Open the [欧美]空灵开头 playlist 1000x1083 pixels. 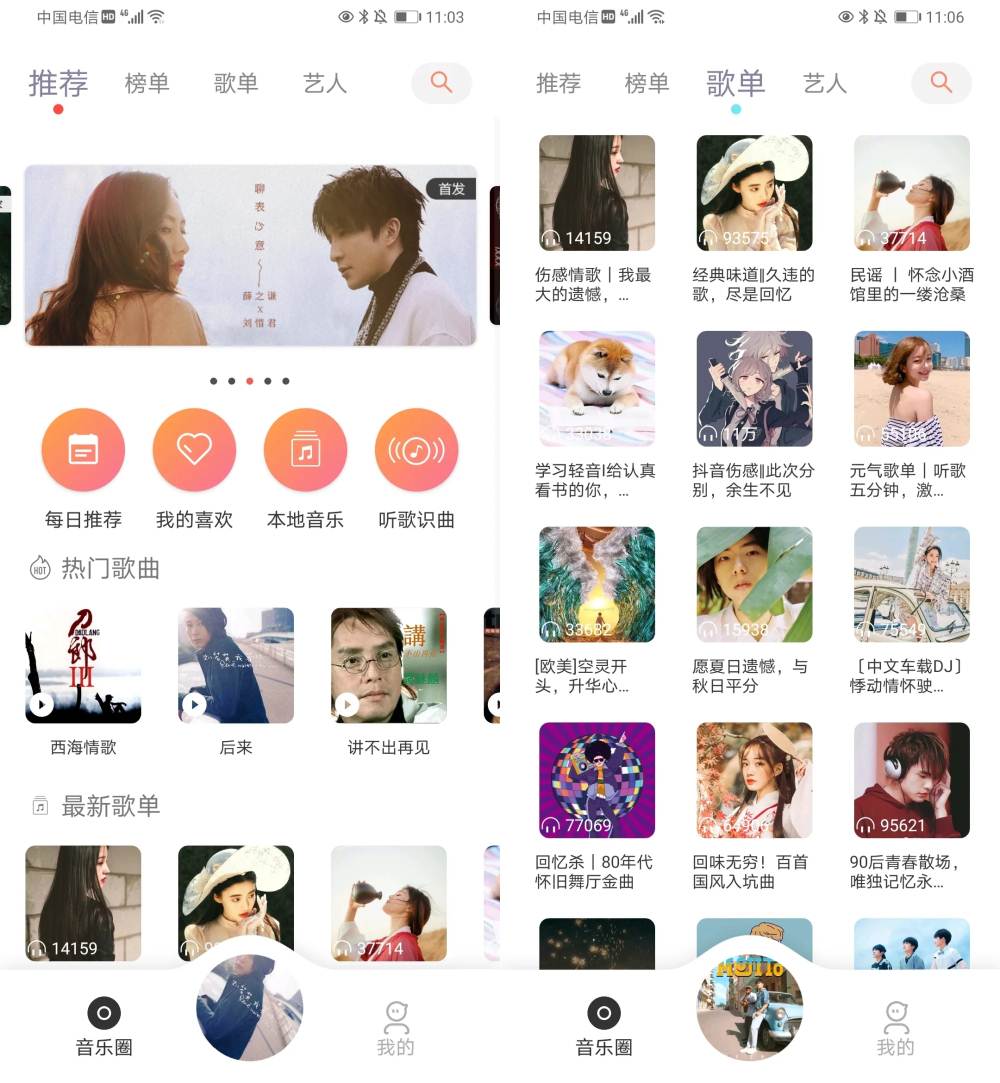(x=597, y=585)
